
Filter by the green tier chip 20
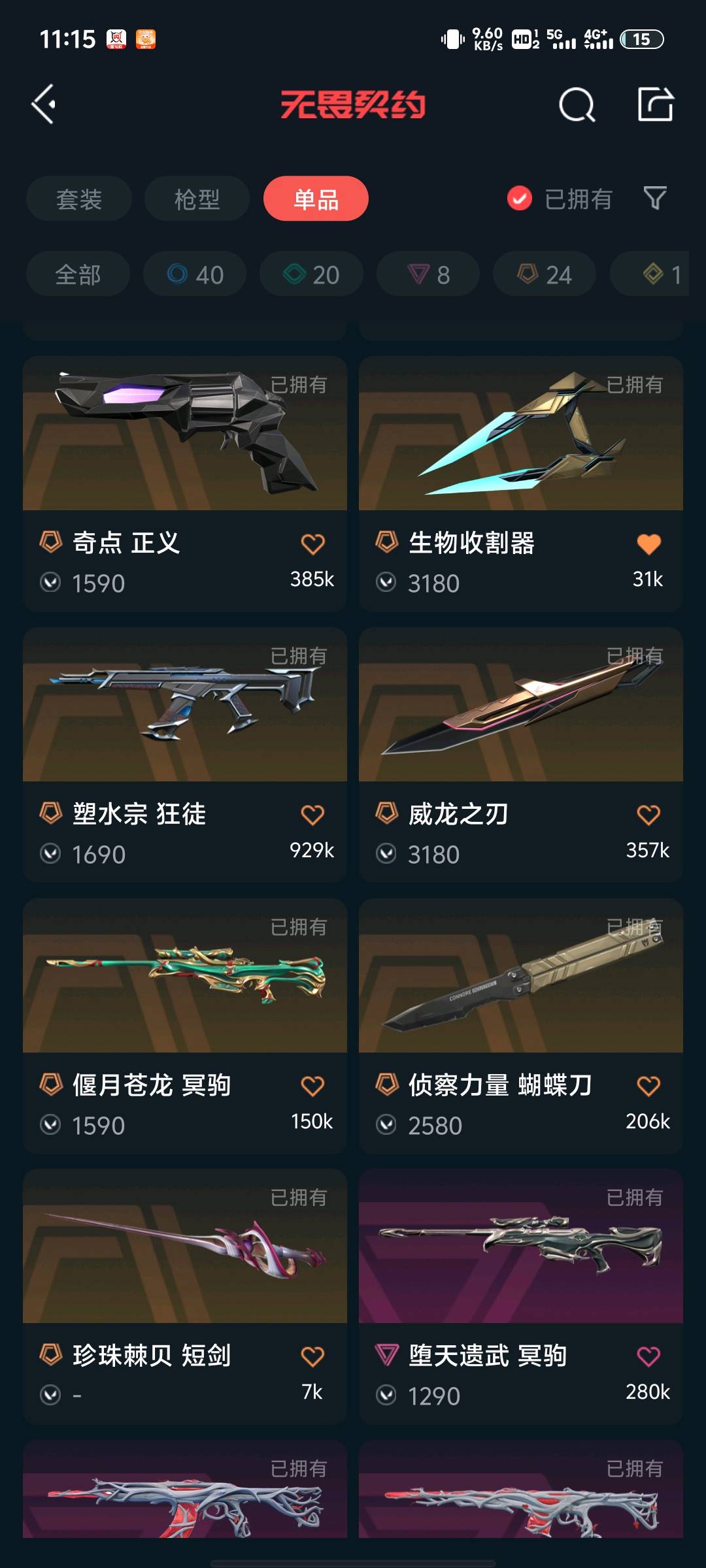pos(311,274)
